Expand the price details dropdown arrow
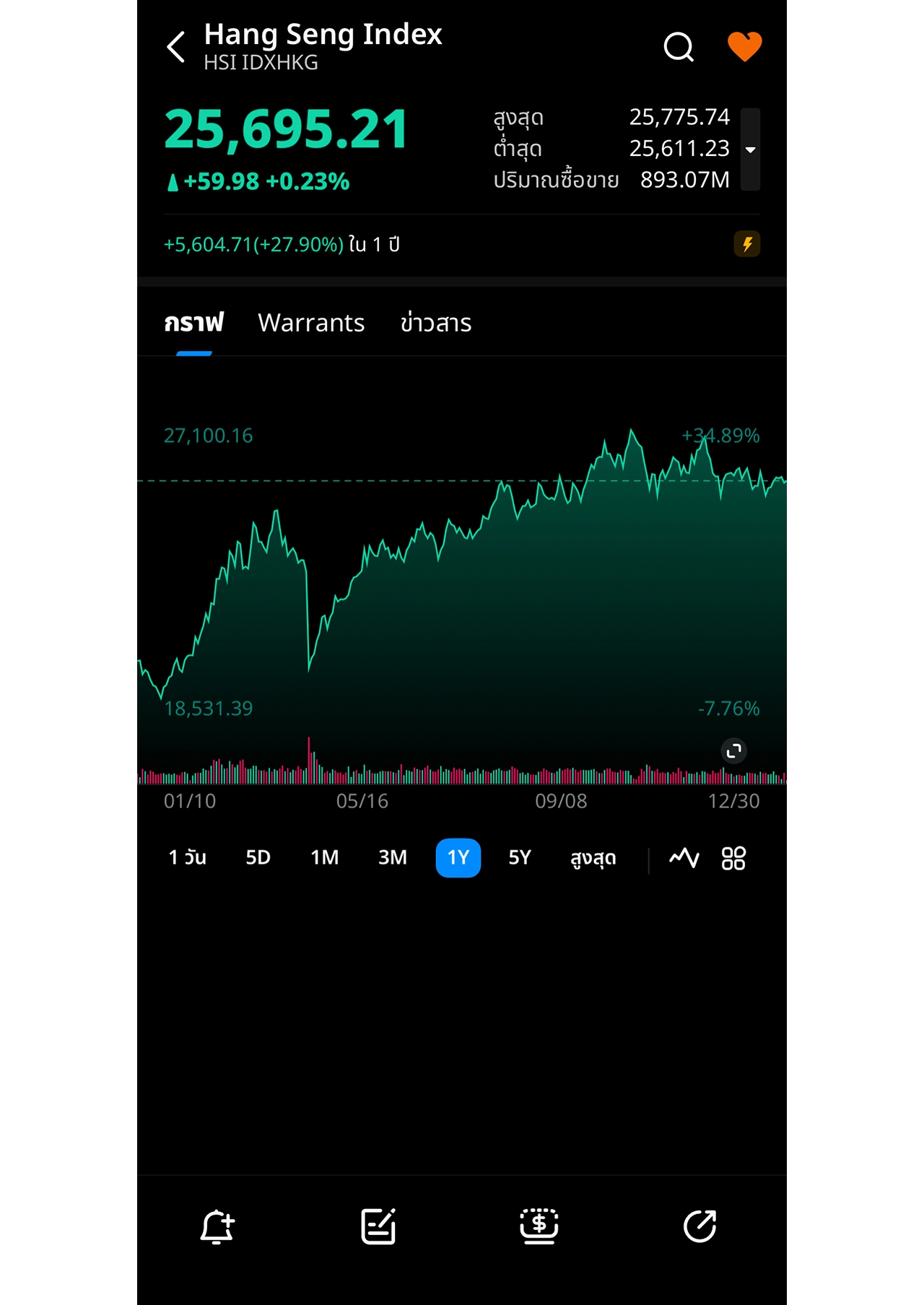 click(751, 149)
